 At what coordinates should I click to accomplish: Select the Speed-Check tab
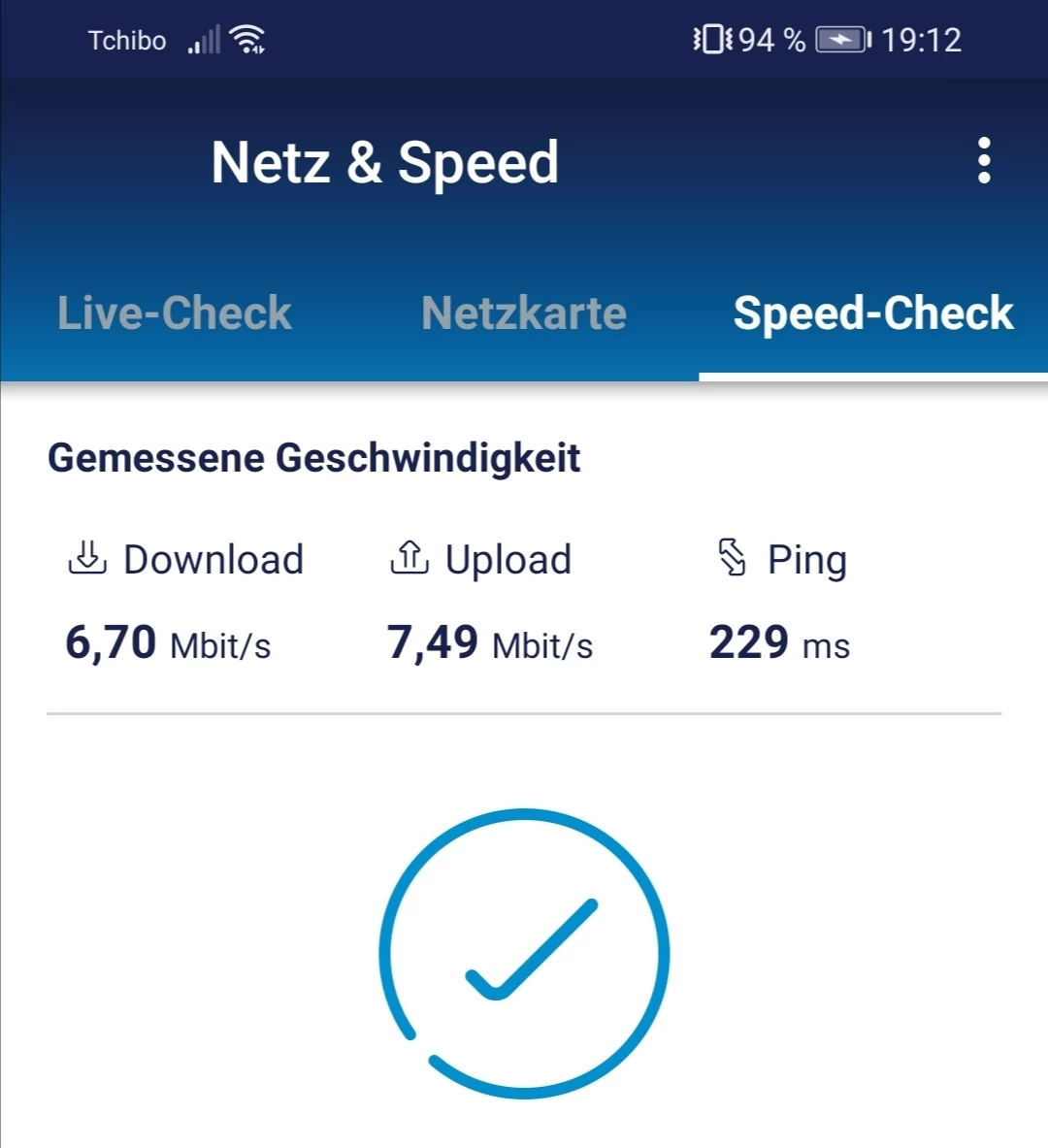[x=873, y=313]
